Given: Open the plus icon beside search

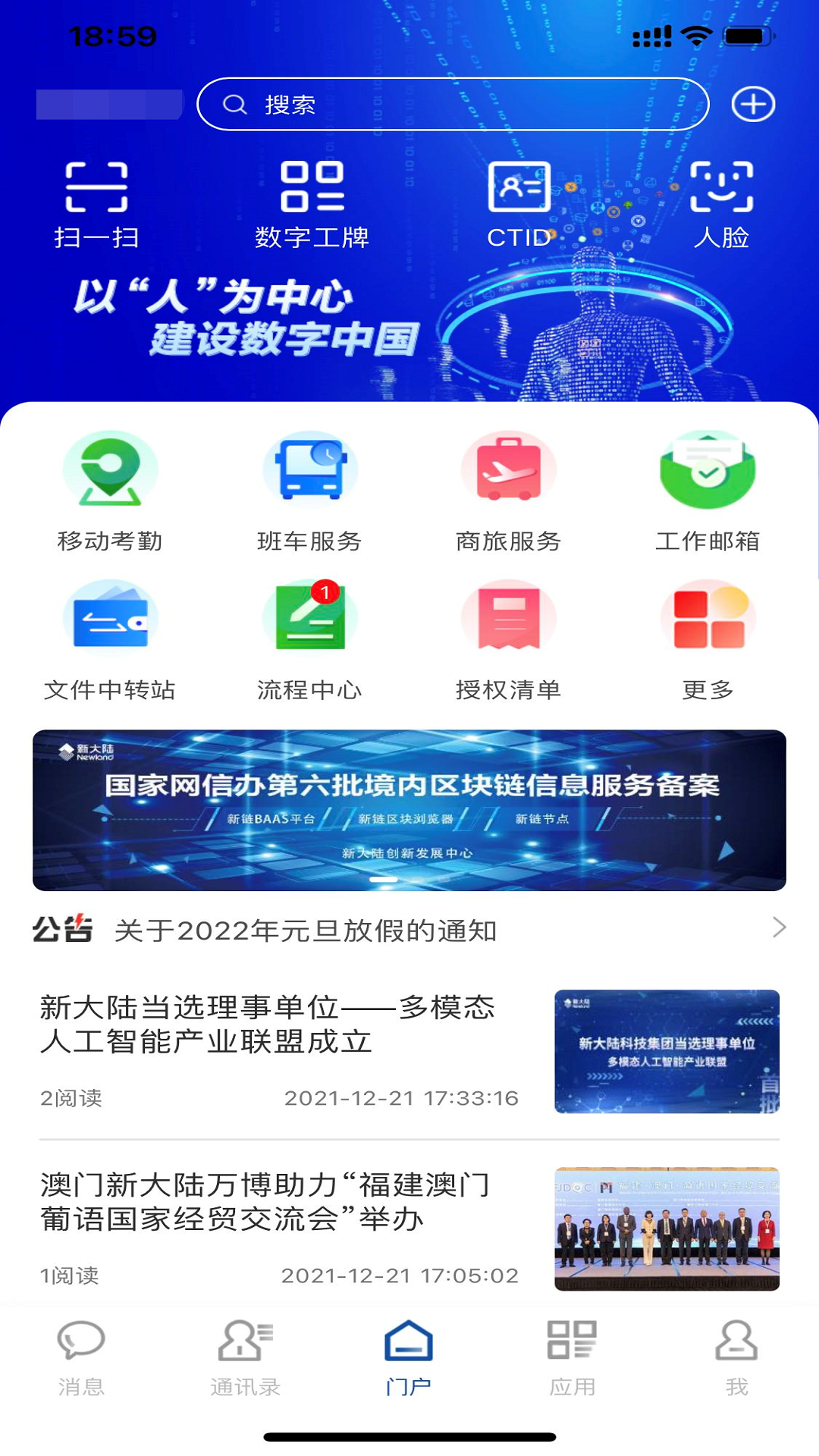Looking at the screenshot, I should [753, 104].
